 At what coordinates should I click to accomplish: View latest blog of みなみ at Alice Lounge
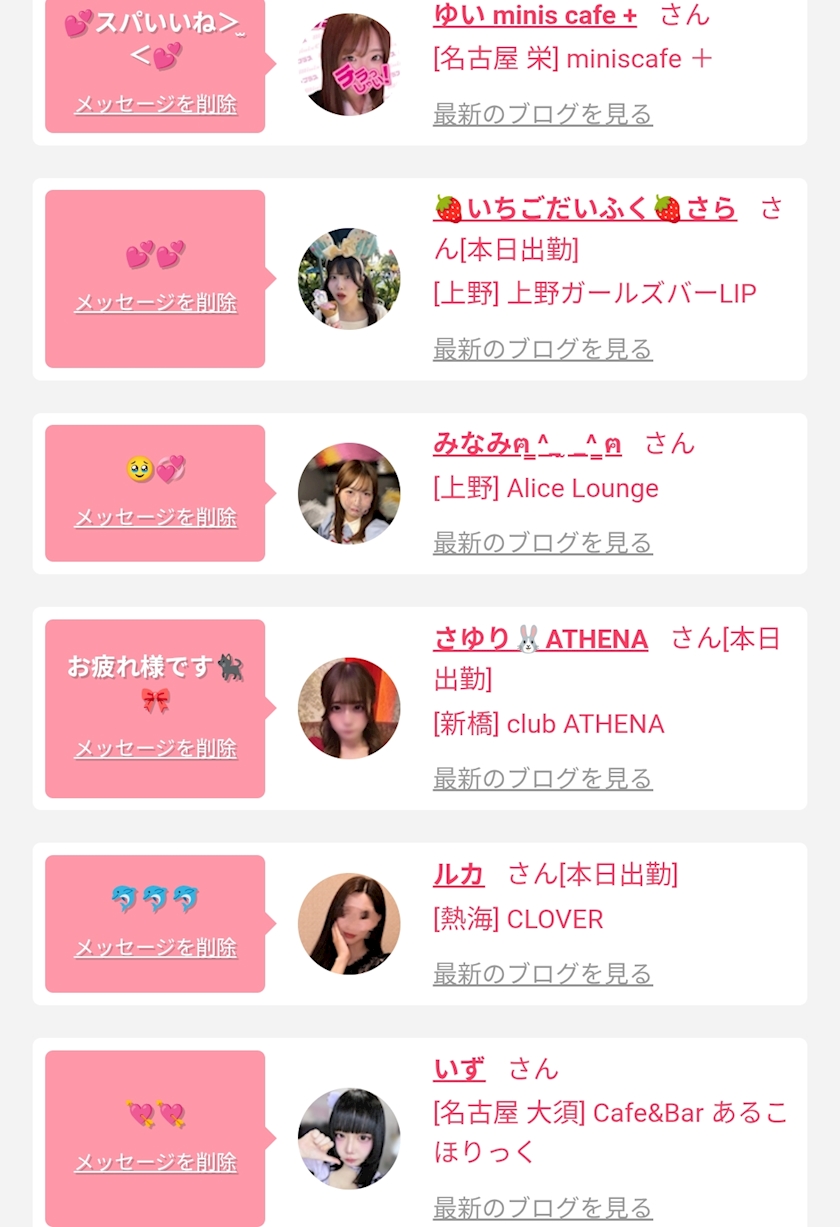[x=543, y=543]
